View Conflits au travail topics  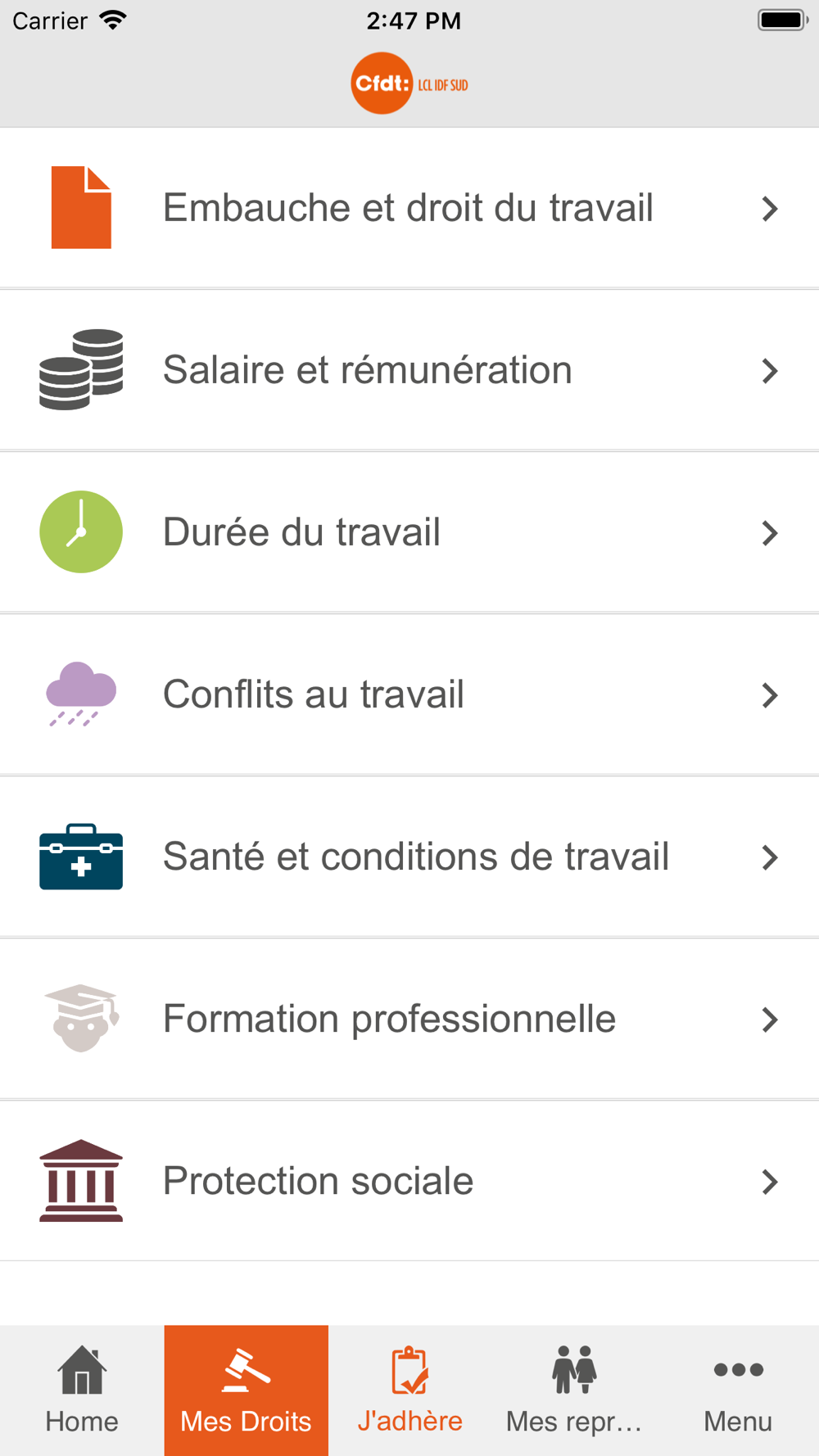tap(409, 694)
